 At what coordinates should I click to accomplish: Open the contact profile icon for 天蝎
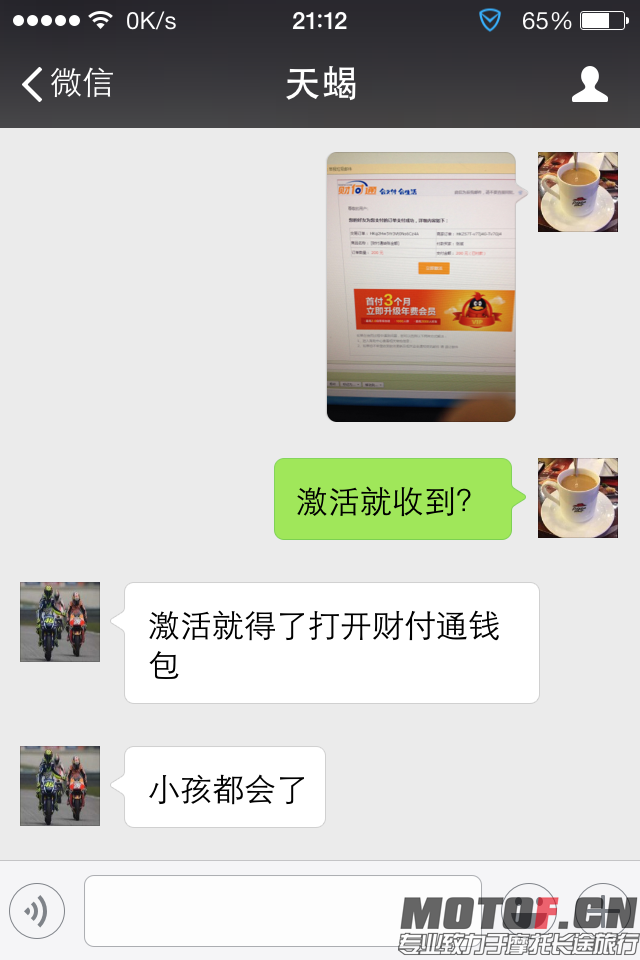(590, 85)
